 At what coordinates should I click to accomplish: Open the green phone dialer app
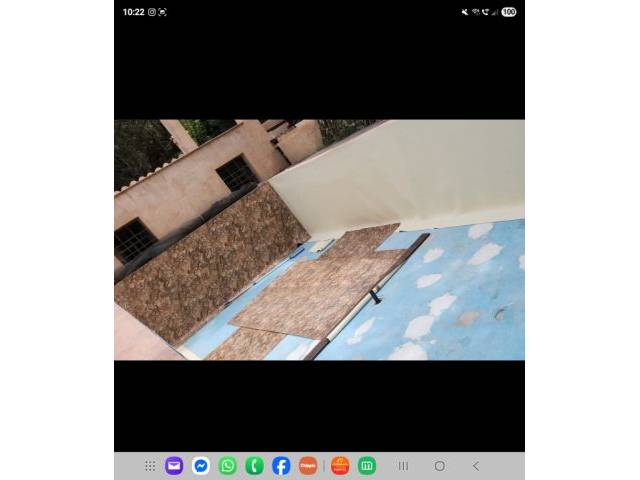(255, 466)
